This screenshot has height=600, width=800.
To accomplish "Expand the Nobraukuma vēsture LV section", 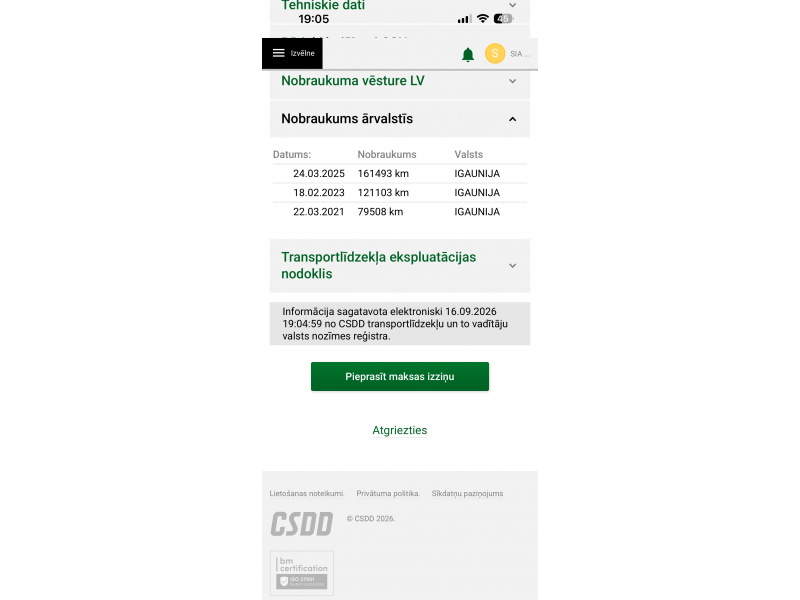I will (399, 81).
